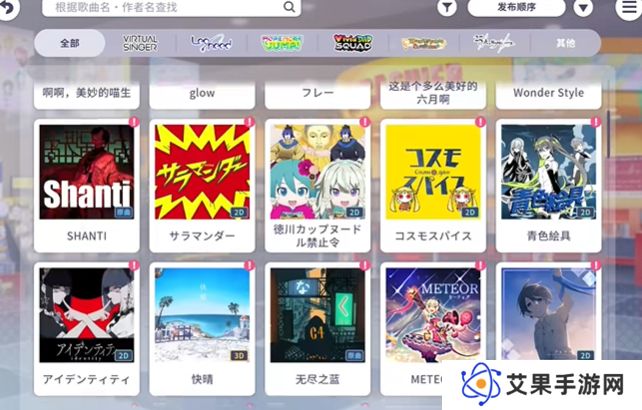Switch to the Virtual Singer tab

(140, 43)
